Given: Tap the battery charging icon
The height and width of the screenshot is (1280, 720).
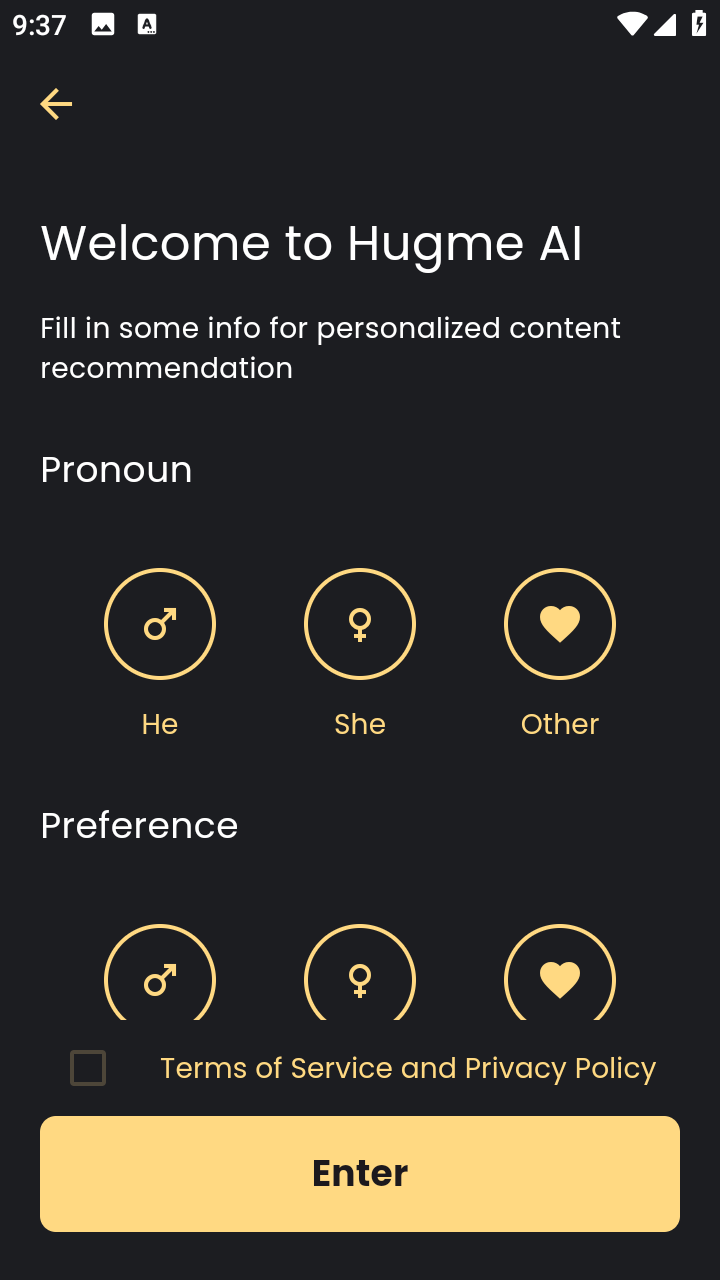Looking at the screenshot, I should click(698, 25).
